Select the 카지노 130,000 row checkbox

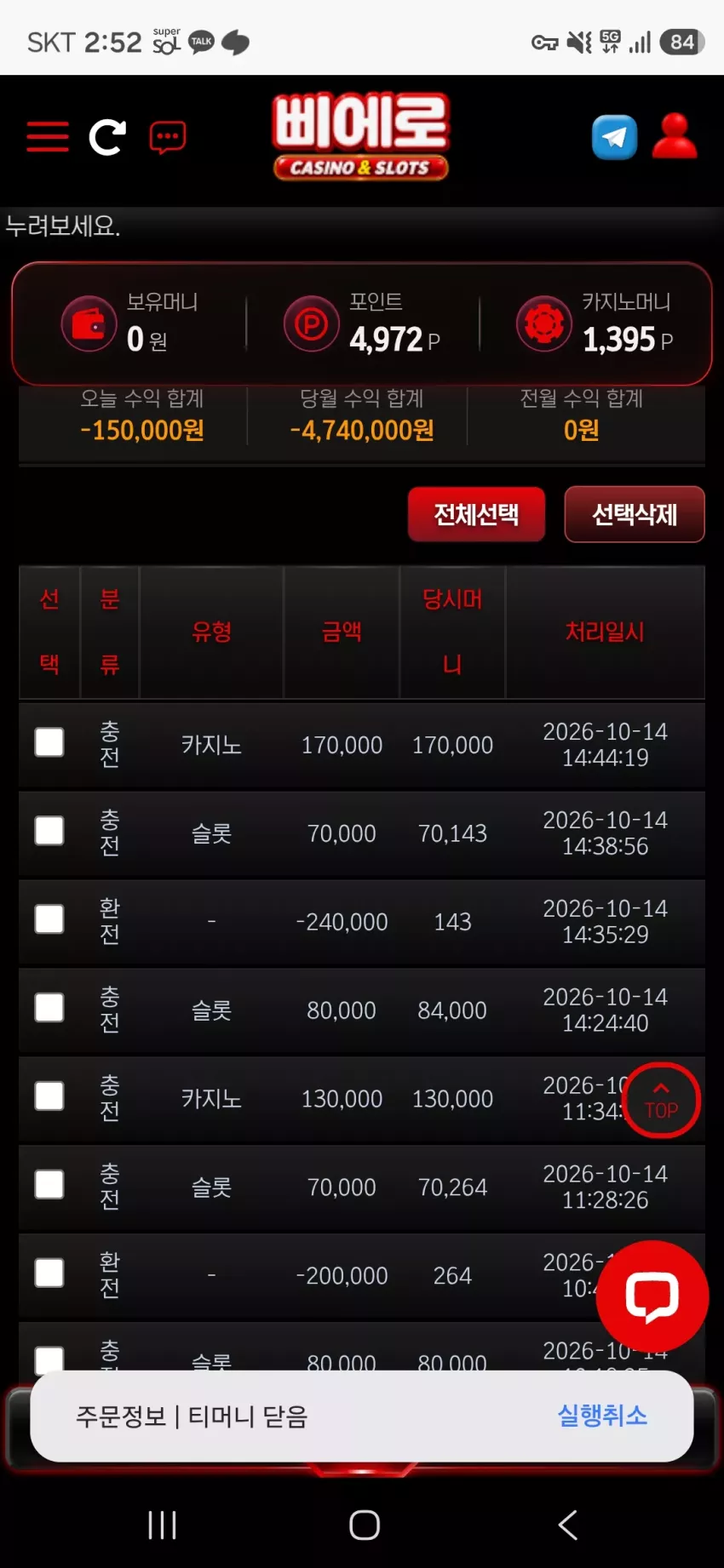click(x=49, y=1096)
